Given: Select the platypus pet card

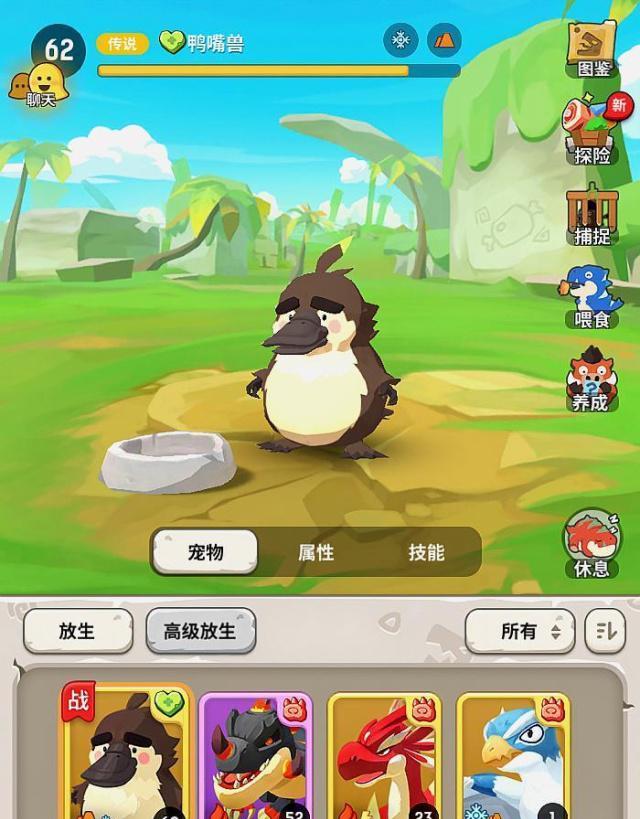Looking at the screenshot, I should [127, 757].
